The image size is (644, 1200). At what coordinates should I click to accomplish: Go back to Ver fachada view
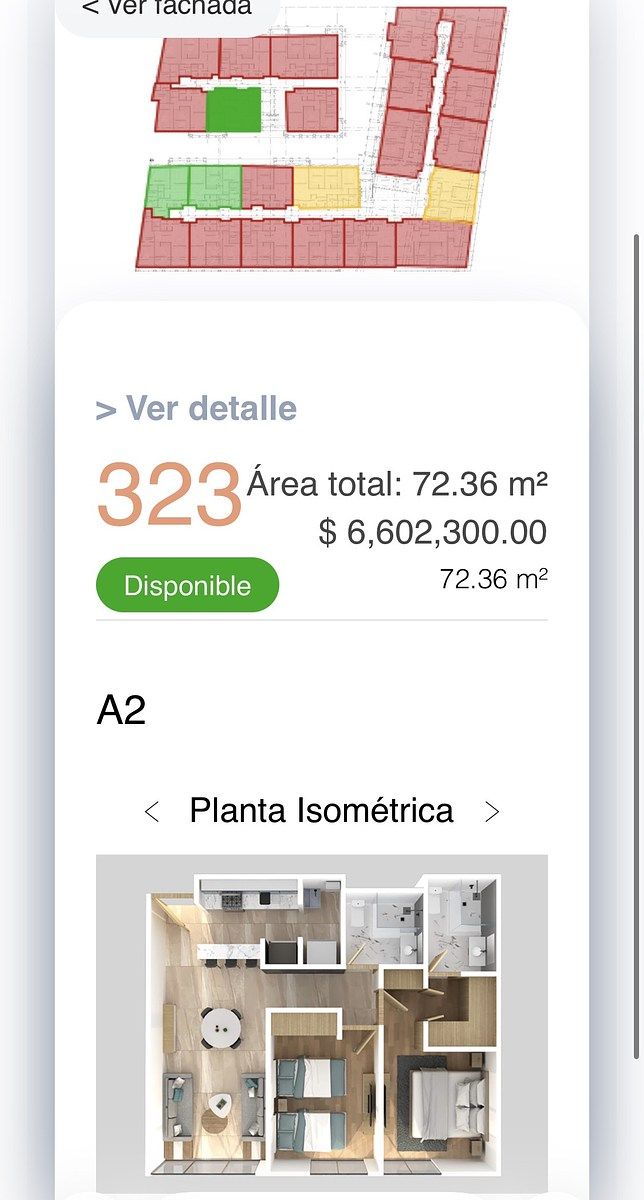pos(165,8)
